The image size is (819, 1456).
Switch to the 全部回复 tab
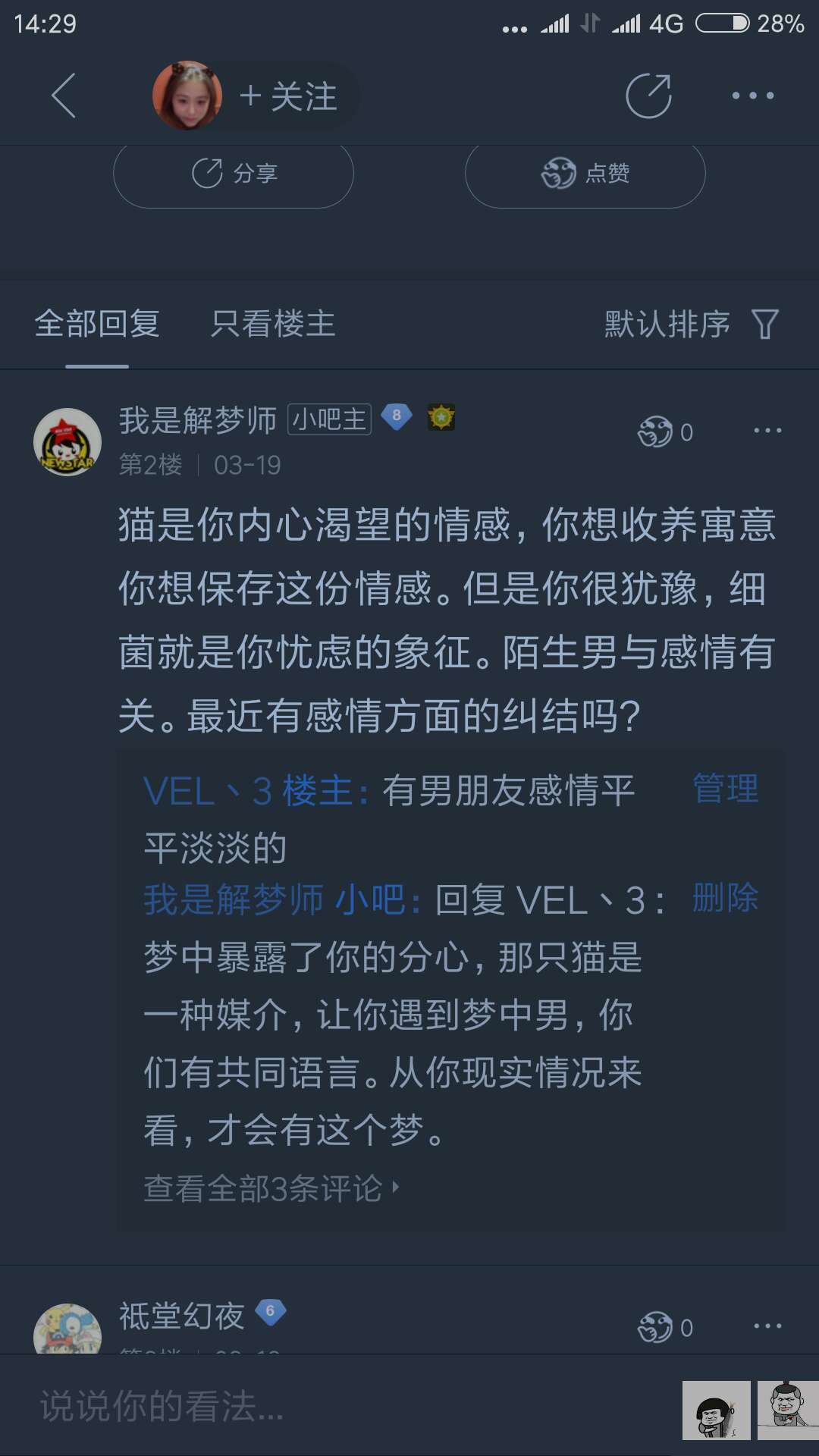97,325
